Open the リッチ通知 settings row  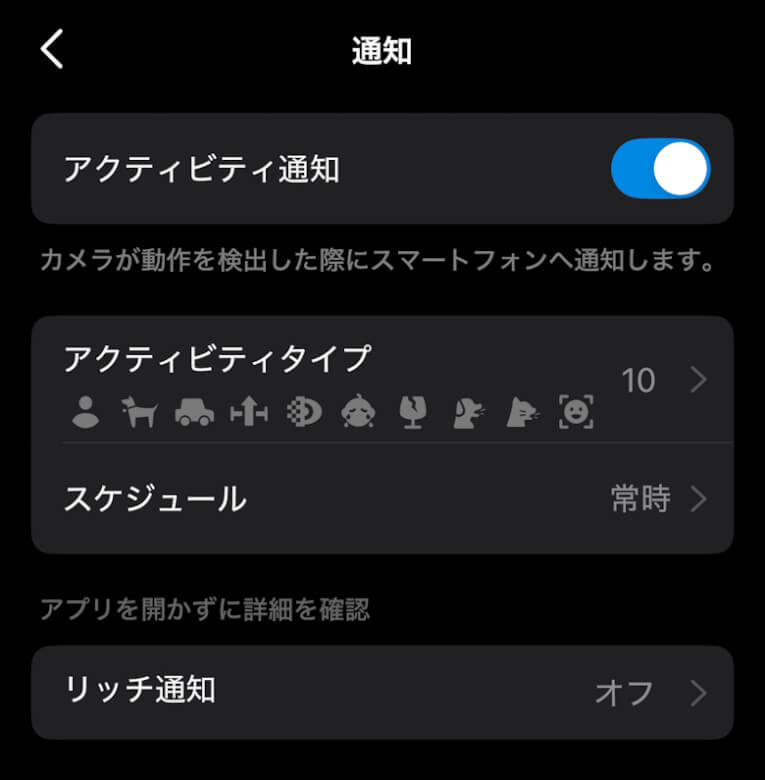(x=382, y=692)
